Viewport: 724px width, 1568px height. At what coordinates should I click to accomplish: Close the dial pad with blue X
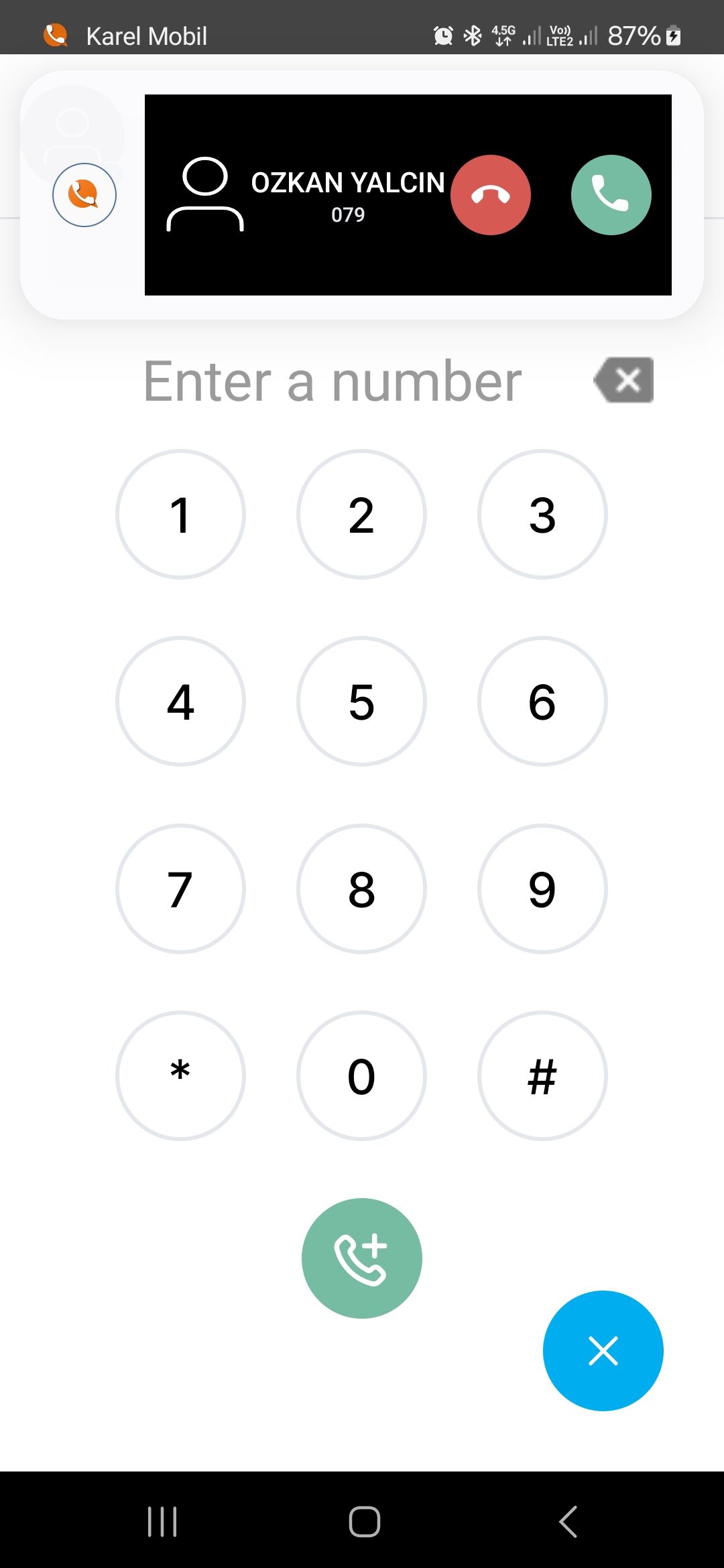click(x=603, y=1351)
